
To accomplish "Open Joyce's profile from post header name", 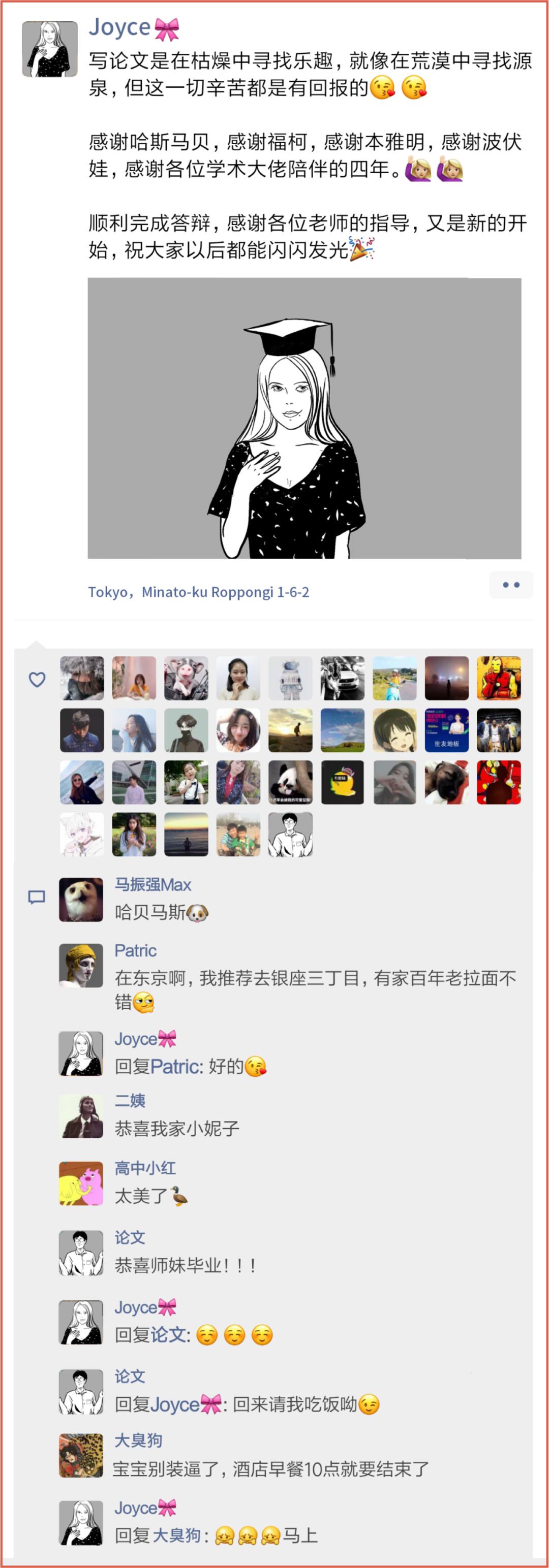I will [120, 28].
